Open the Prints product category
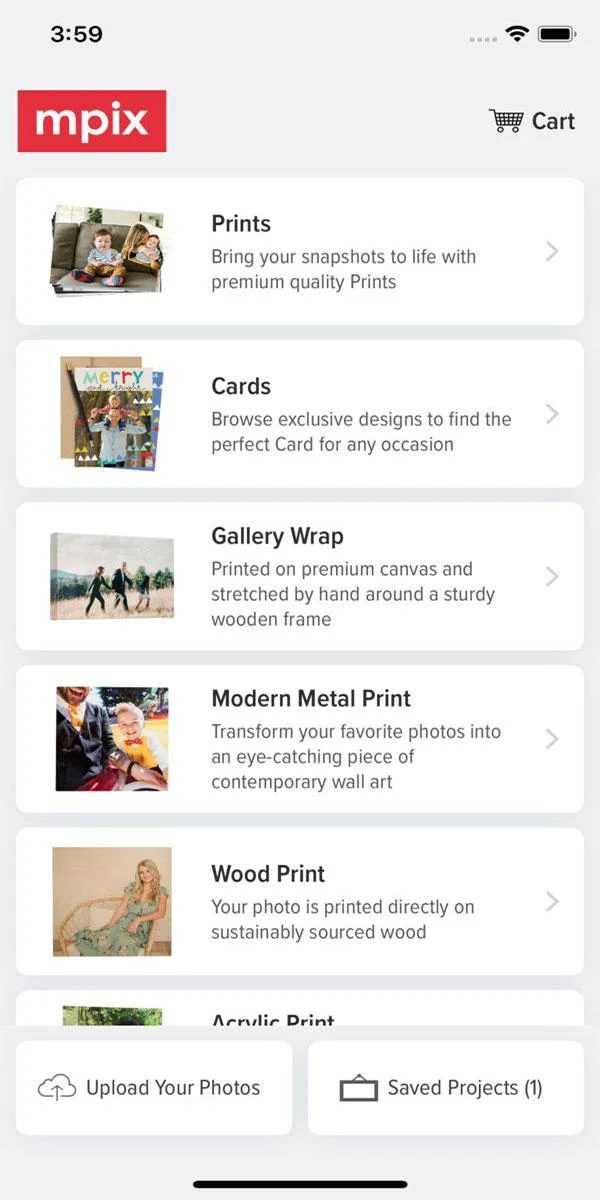Image resolution: width=600 pixels, height=1200 pixels. tap(300, 251)
